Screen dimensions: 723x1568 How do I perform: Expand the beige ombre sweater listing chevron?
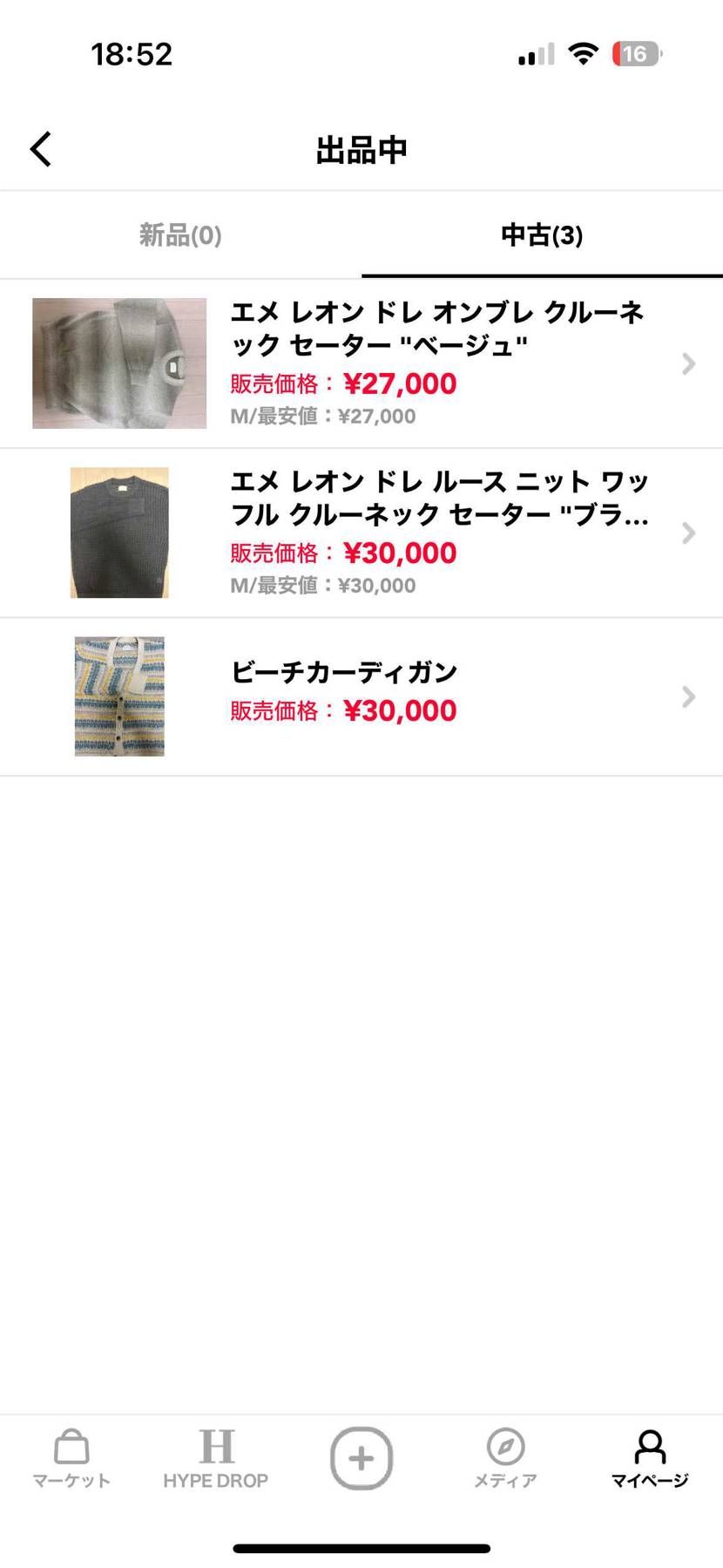coord(689,363)
